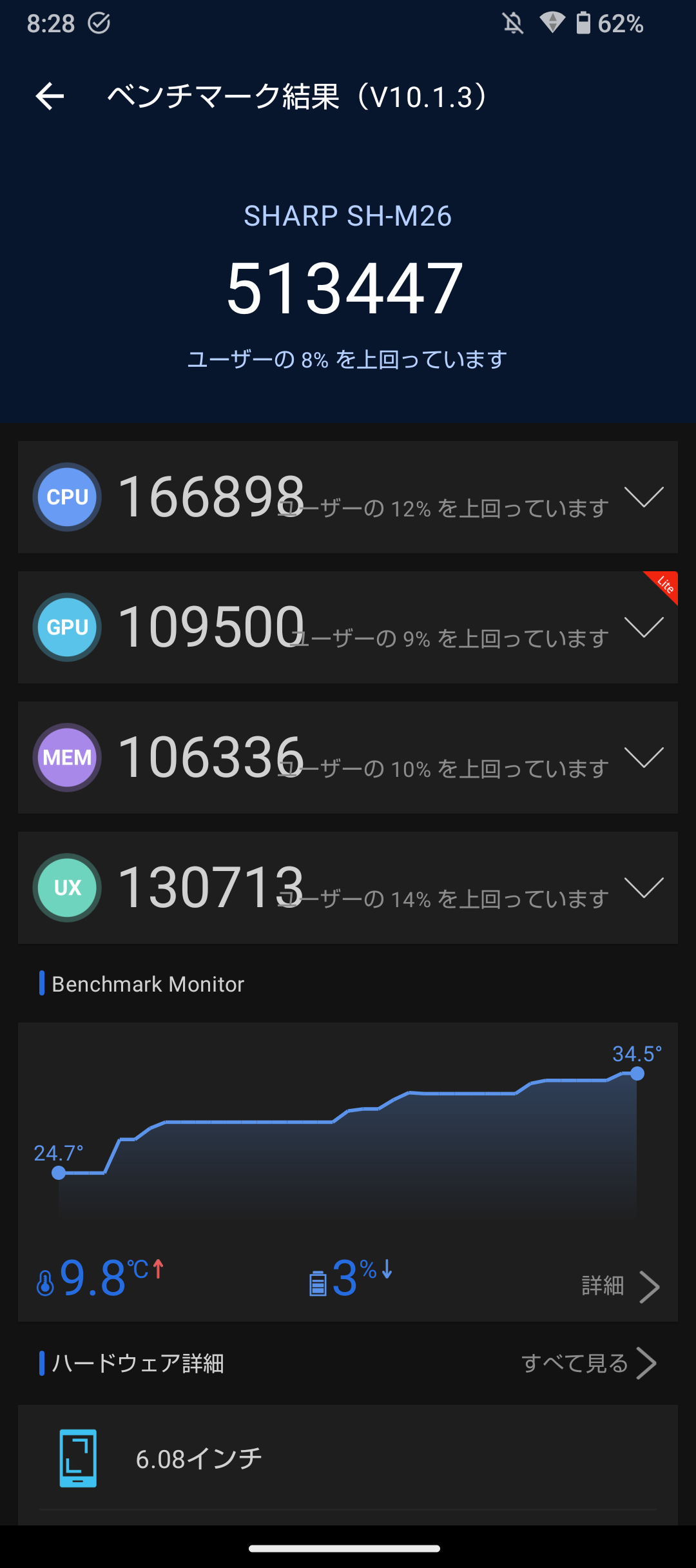Expand the CPU score details
The width and height of the screenshot is (696, 1568).
coord(644,497)
